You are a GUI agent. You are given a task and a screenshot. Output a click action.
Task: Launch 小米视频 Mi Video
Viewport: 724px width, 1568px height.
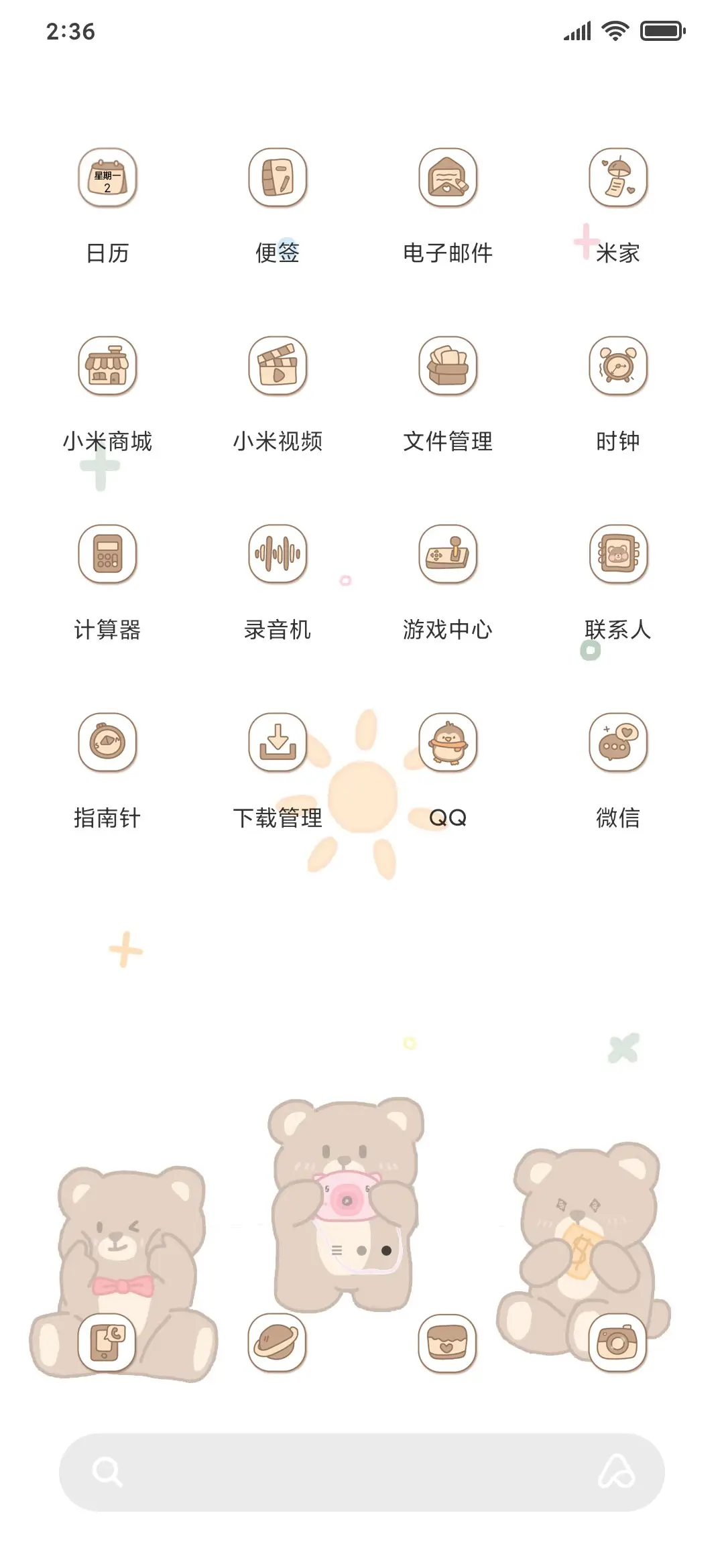278,366
